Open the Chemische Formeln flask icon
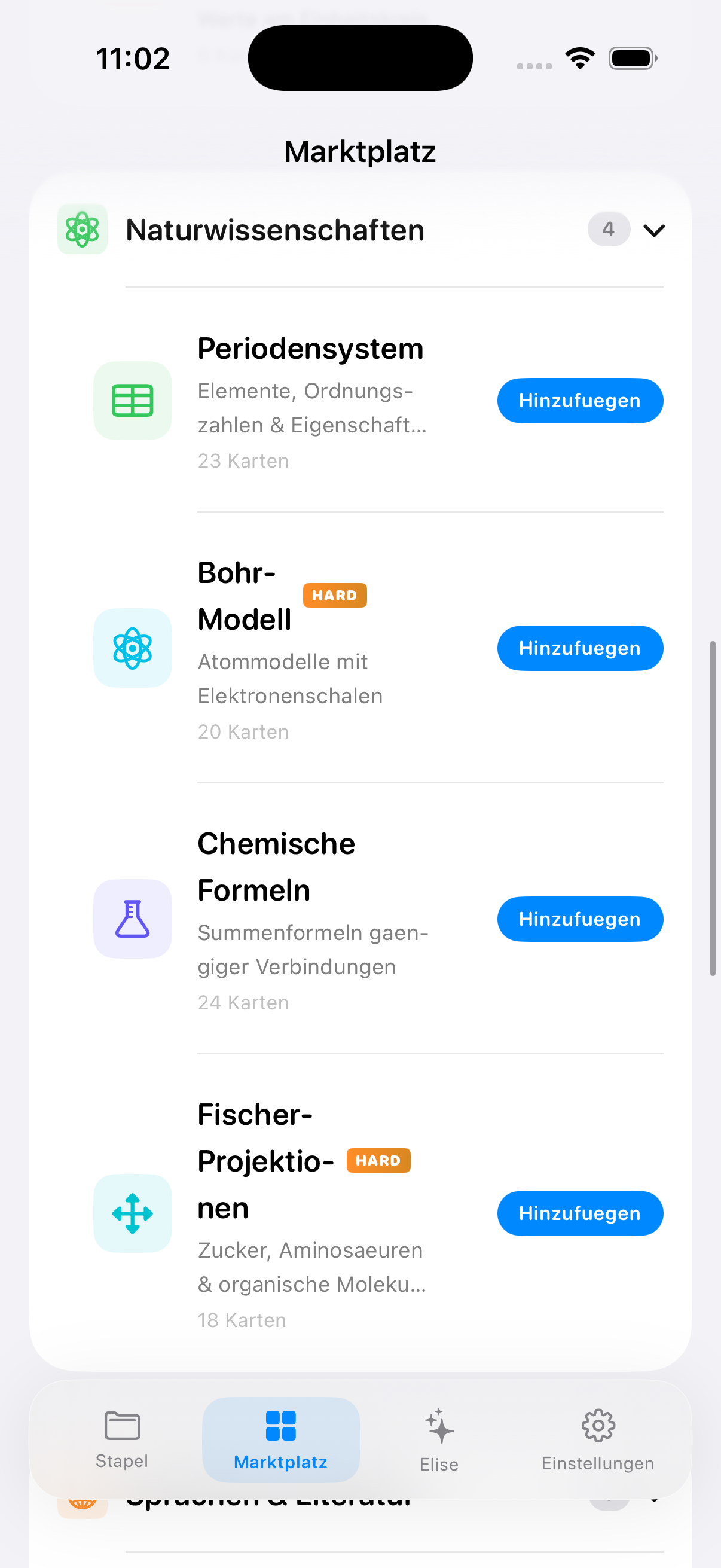This screenshot has height=1568, width=721. [133, 919]
